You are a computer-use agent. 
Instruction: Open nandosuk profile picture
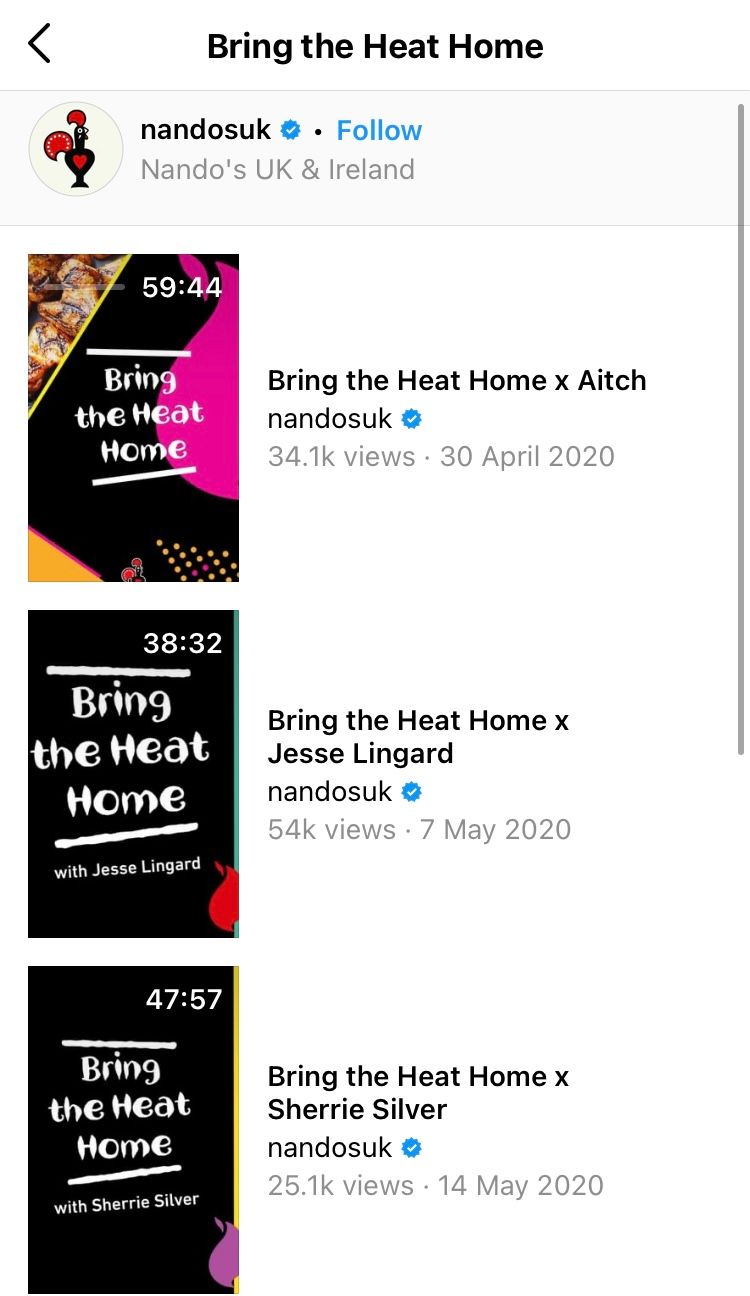click(x=76, y=148)
